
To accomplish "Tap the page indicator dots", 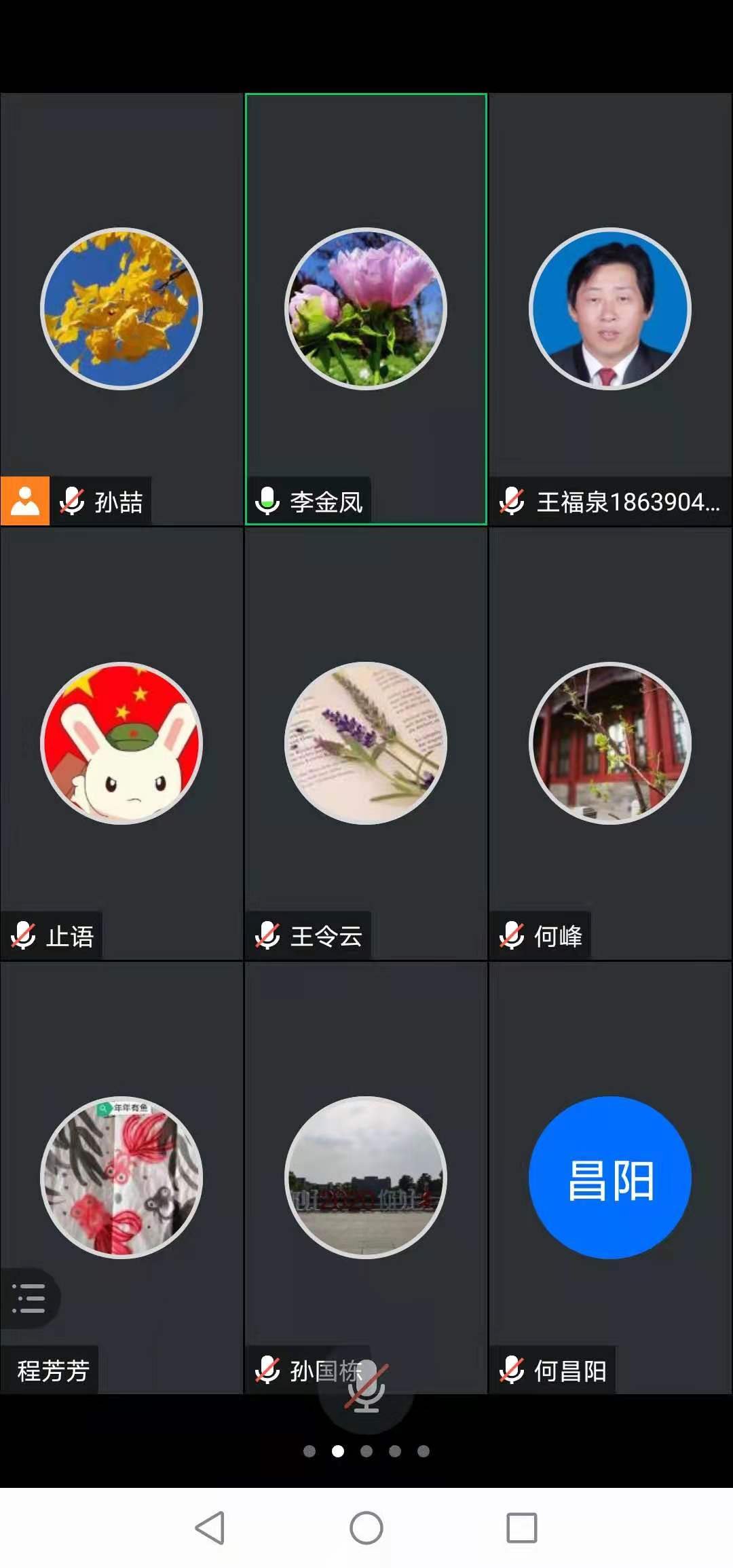I will tap(366, 1451).
